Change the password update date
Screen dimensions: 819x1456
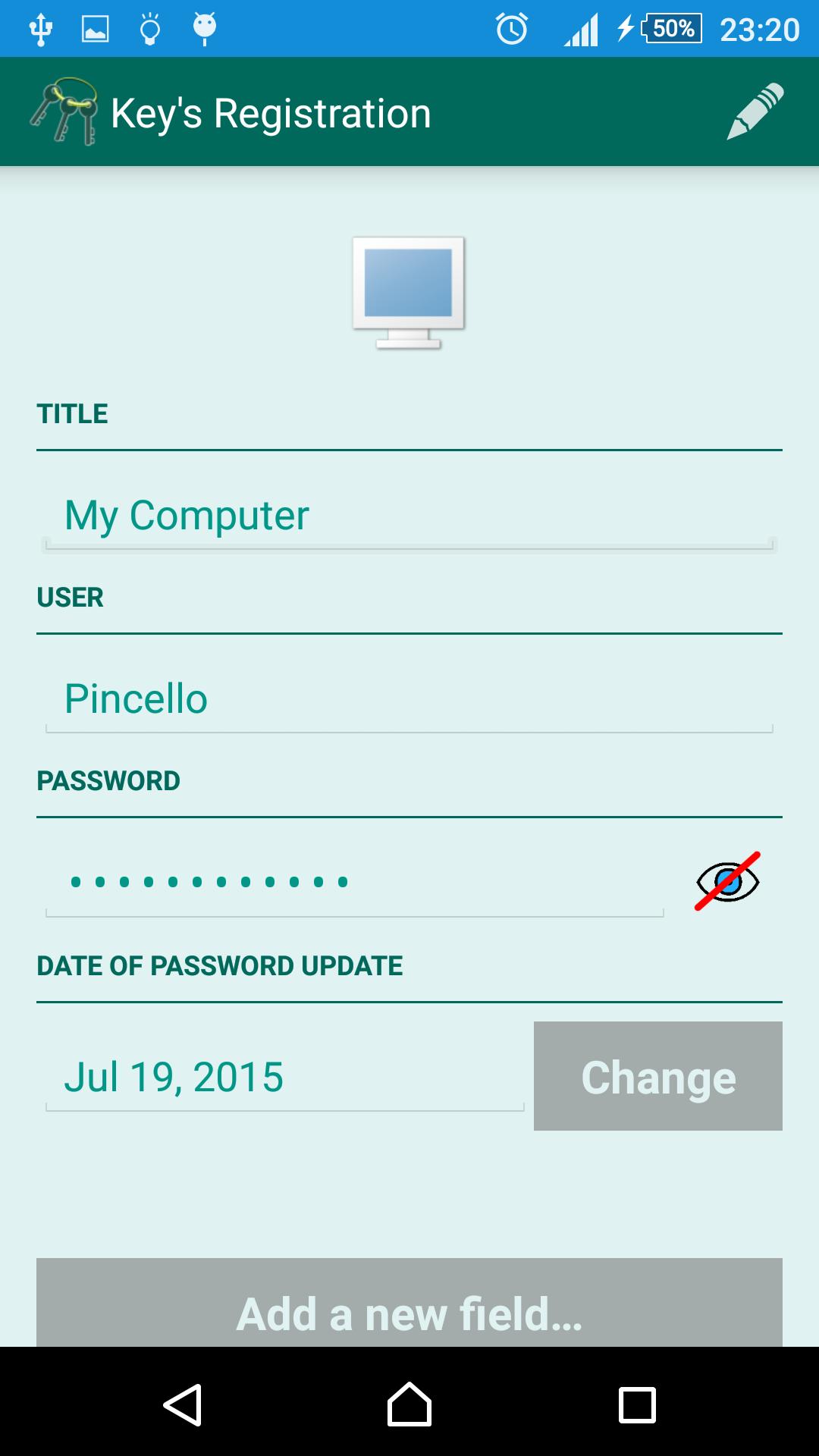point(657,1076)
